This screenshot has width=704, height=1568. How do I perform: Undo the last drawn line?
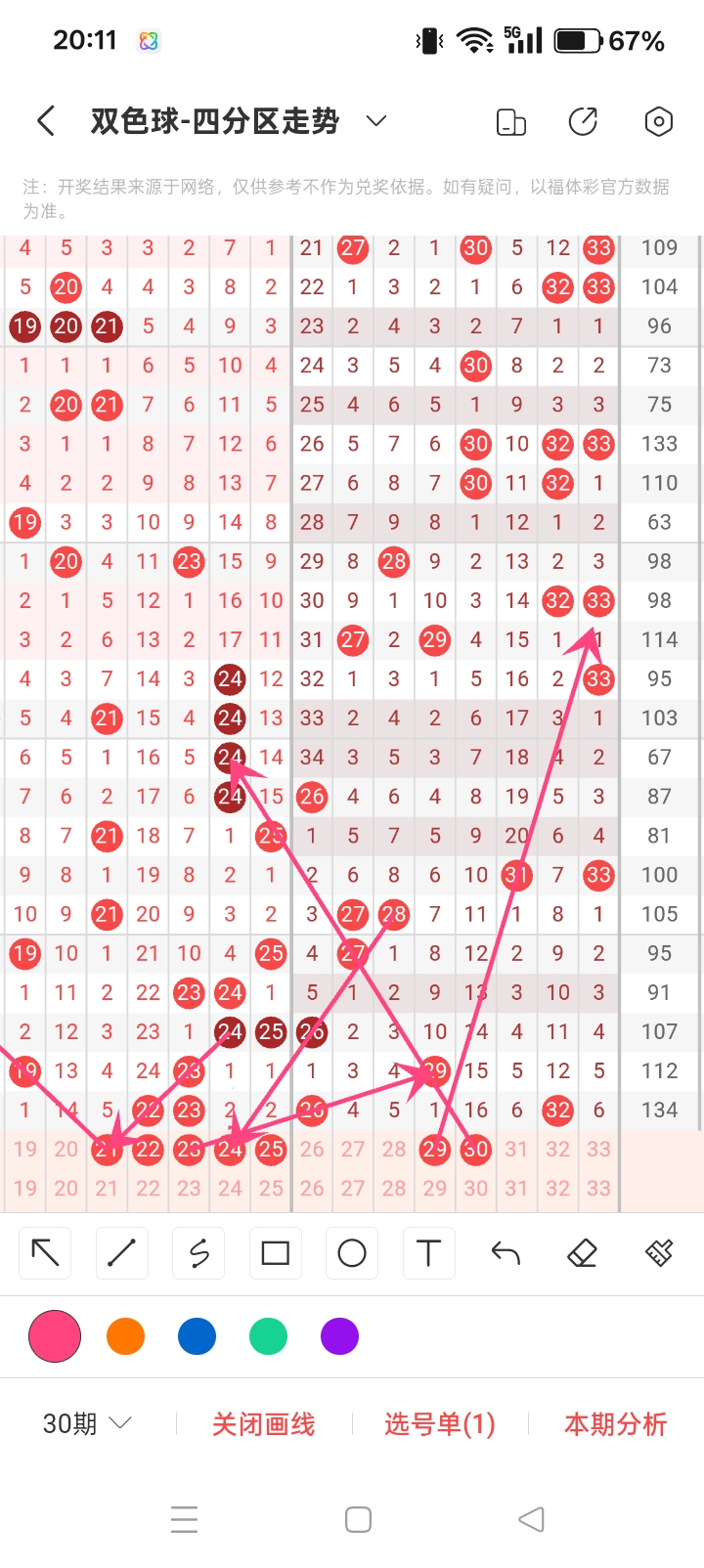pyautogui.click(x=506, y=1252)
